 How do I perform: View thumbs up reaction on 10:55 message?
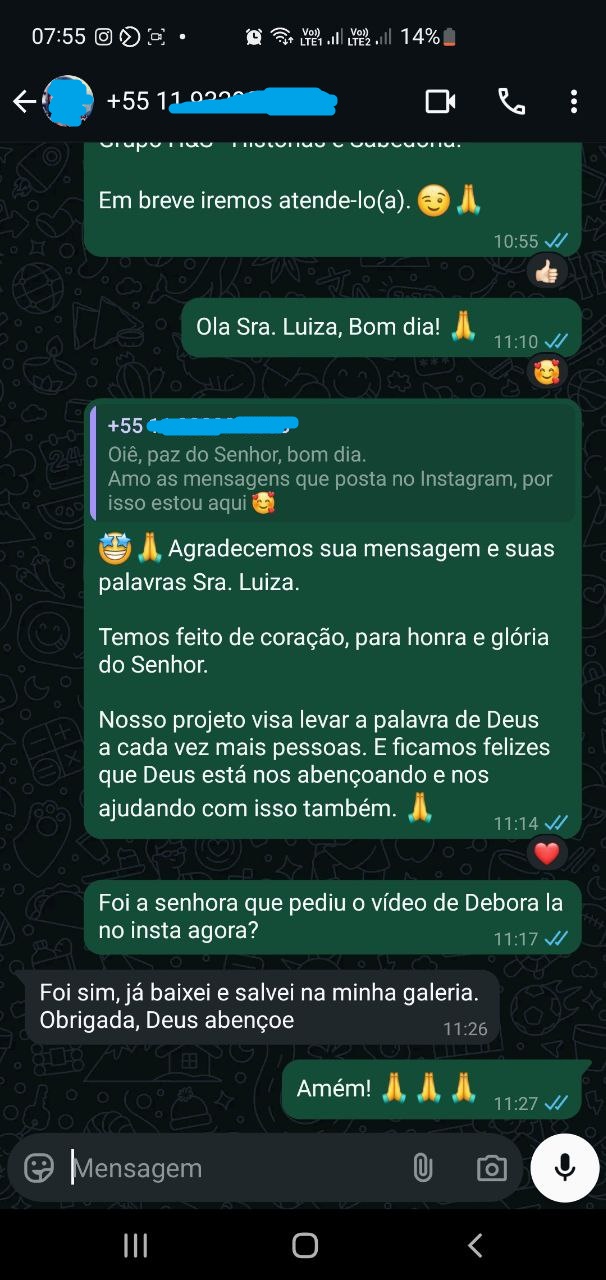pos(546,271)
